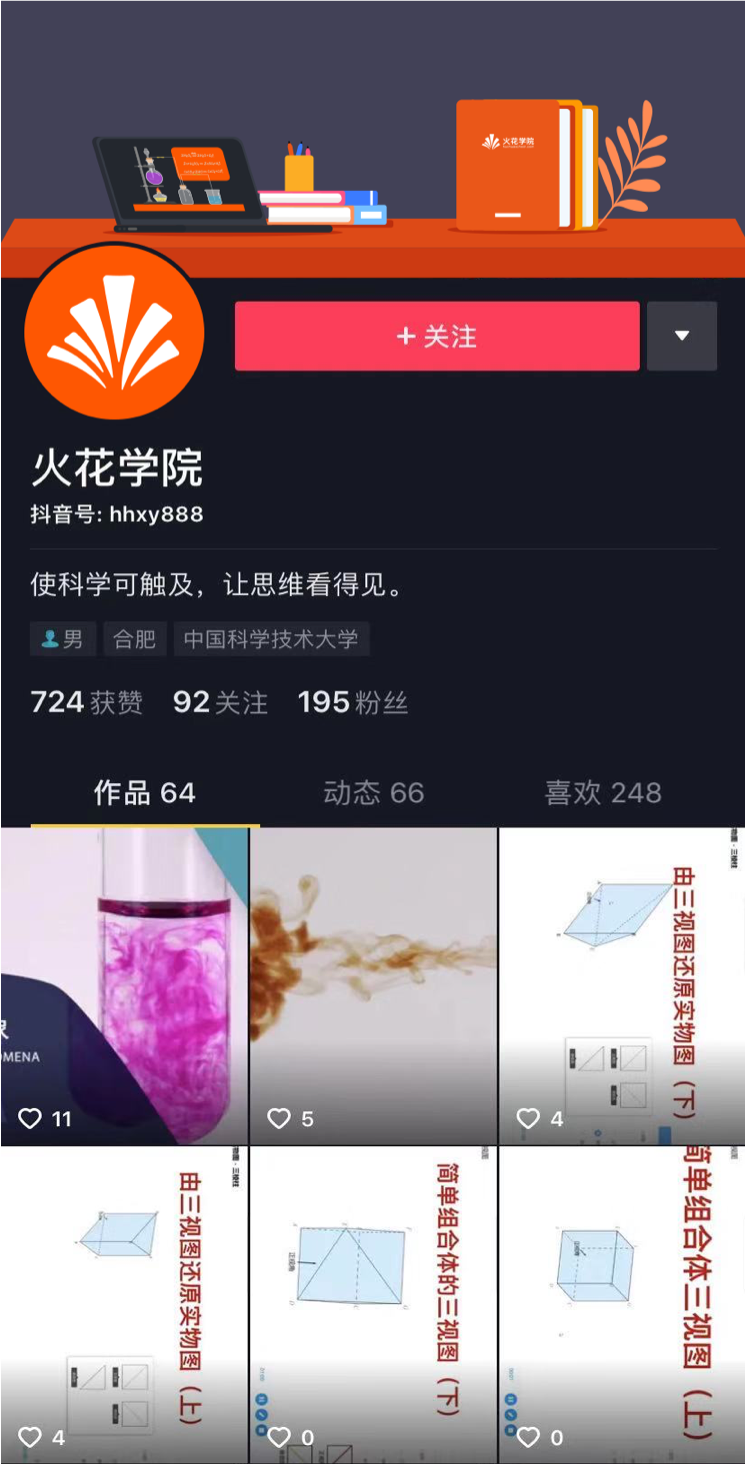Open video 由三视图还原实物图（下）
This screenshot has height=1464, width=745.
tap(622, 986)
